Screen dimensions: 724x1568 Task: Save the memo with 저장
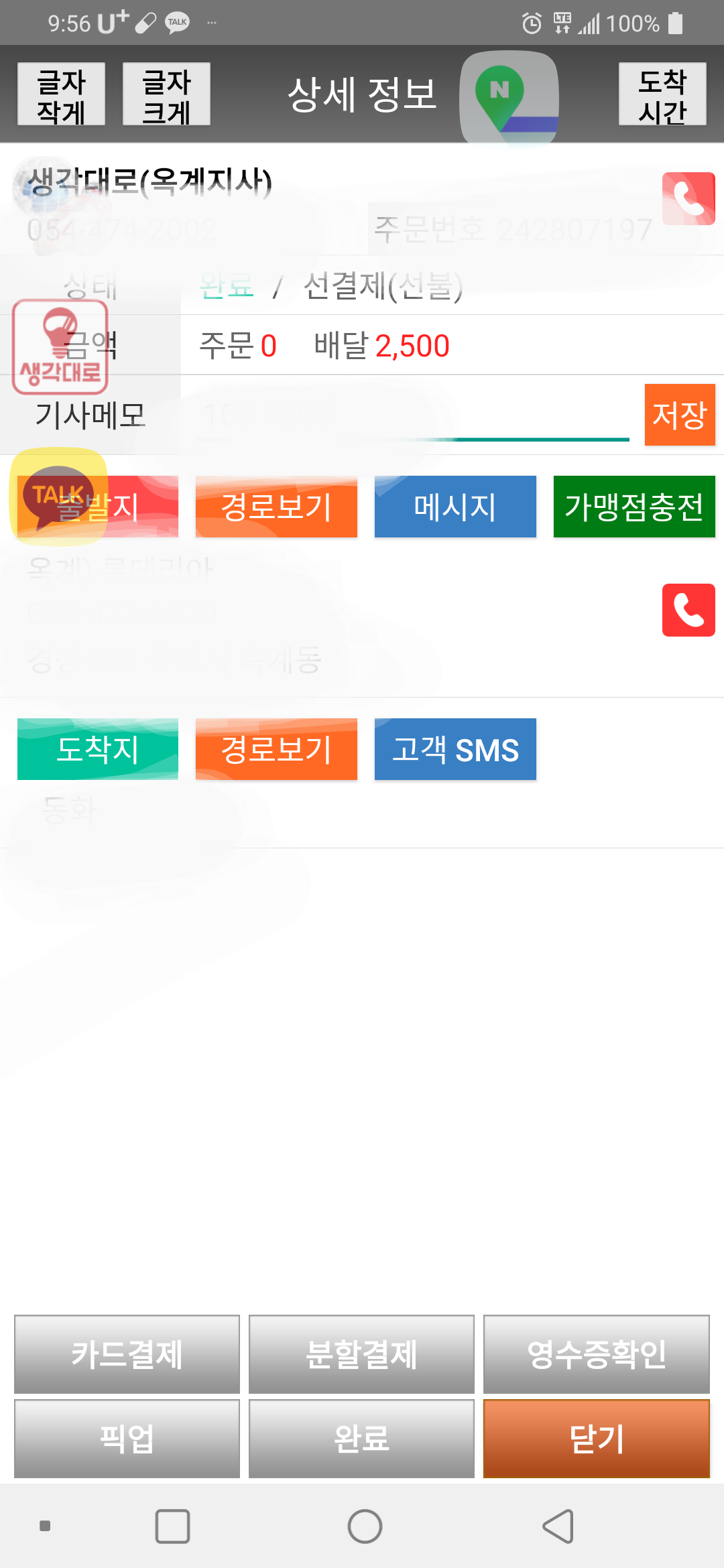679,415
